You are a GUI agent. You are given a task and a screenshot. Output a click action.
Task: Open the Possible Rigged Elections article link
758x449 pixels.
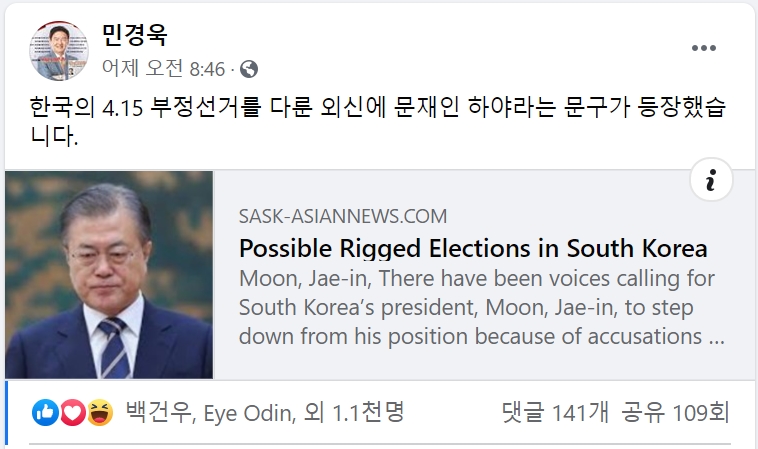(473, 248)
